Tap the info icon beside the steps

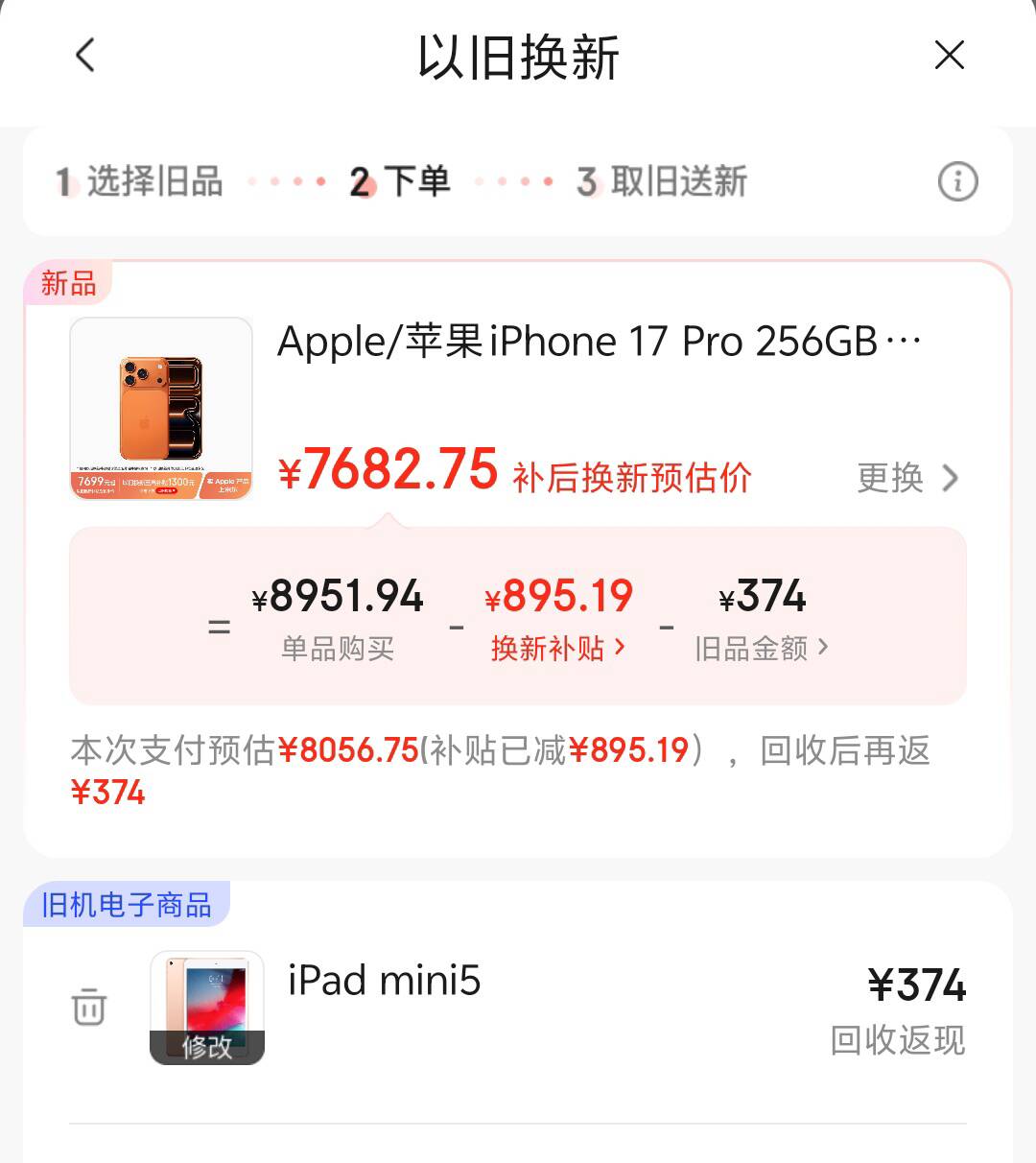957,181
